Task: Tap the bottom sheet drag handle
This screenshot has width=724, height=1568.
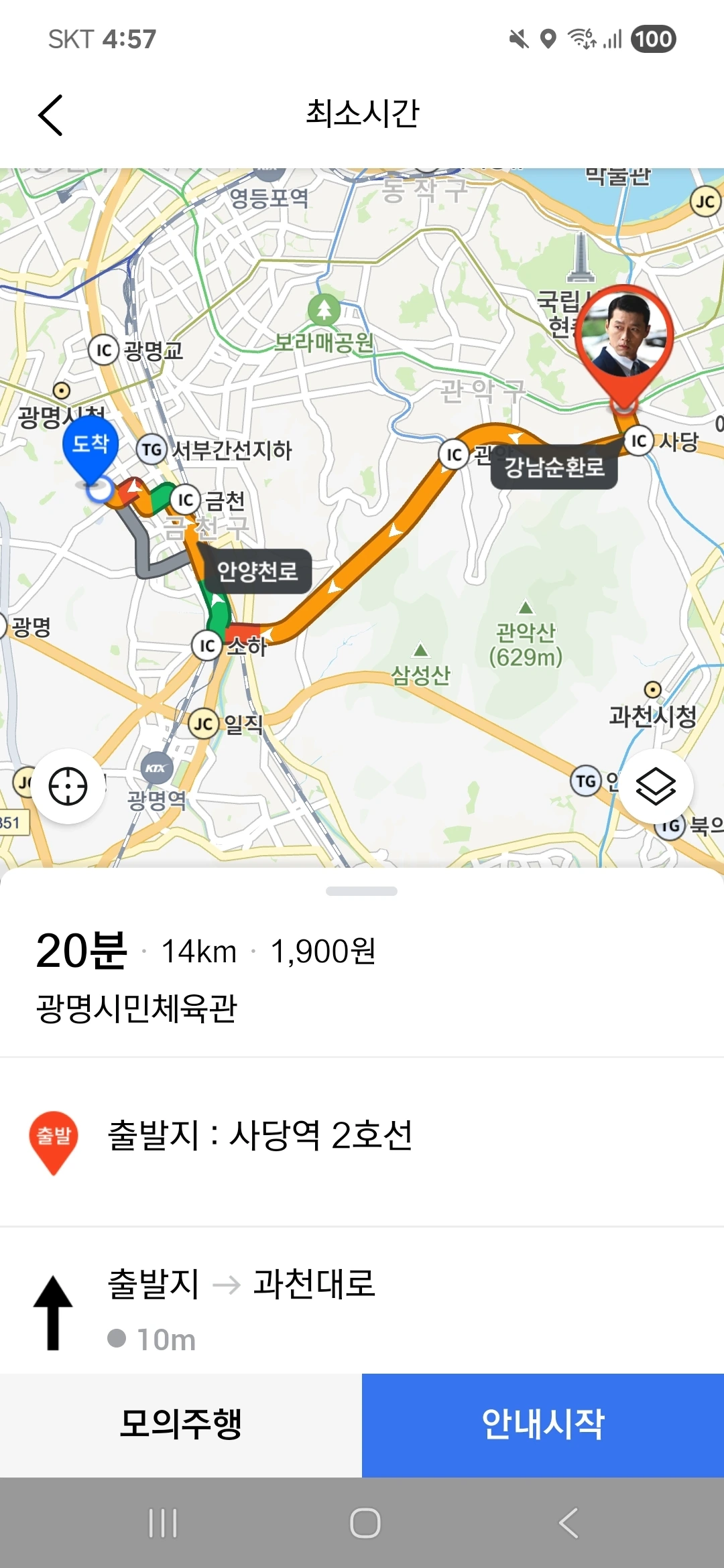Action: click(x=361, y=891)
